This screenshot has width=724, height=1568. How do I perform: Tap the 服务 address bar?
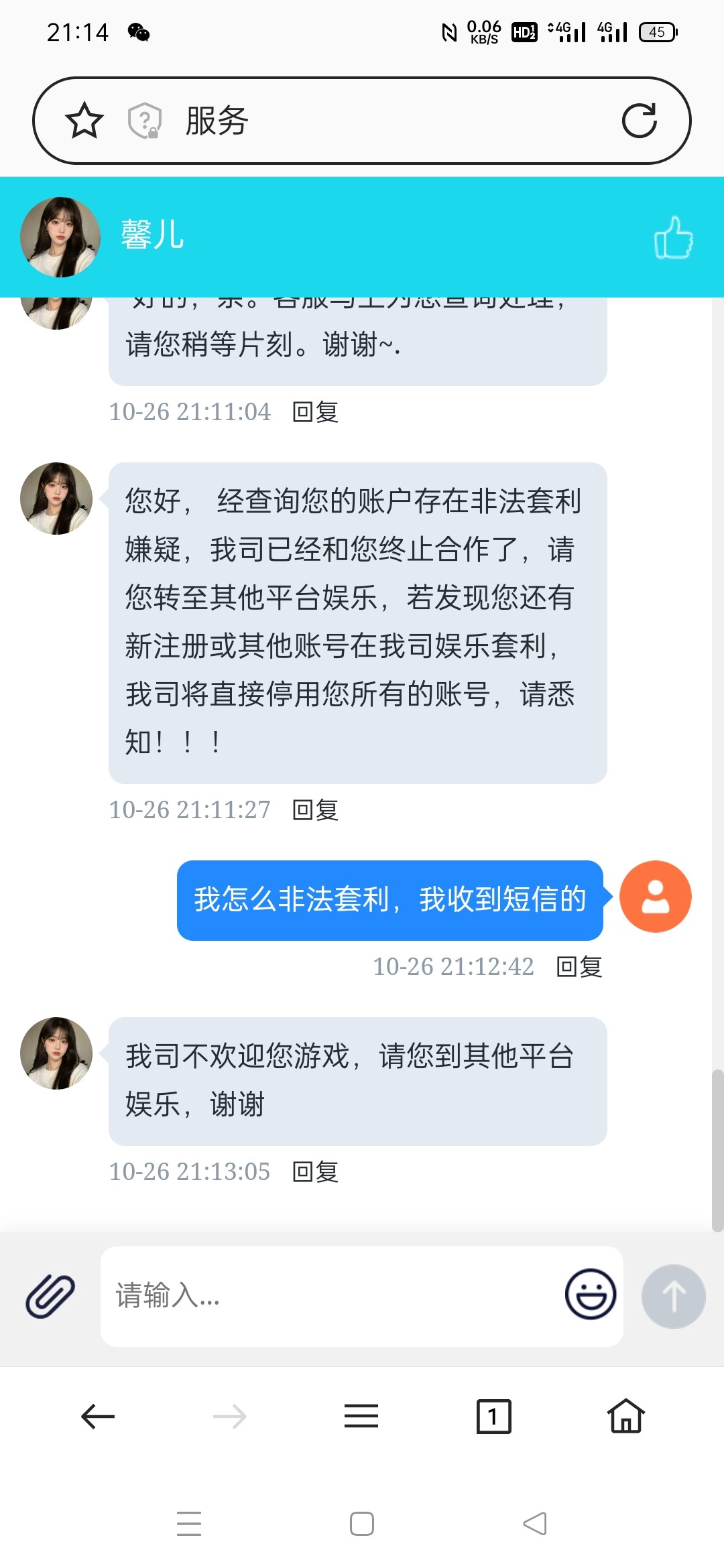362,121
